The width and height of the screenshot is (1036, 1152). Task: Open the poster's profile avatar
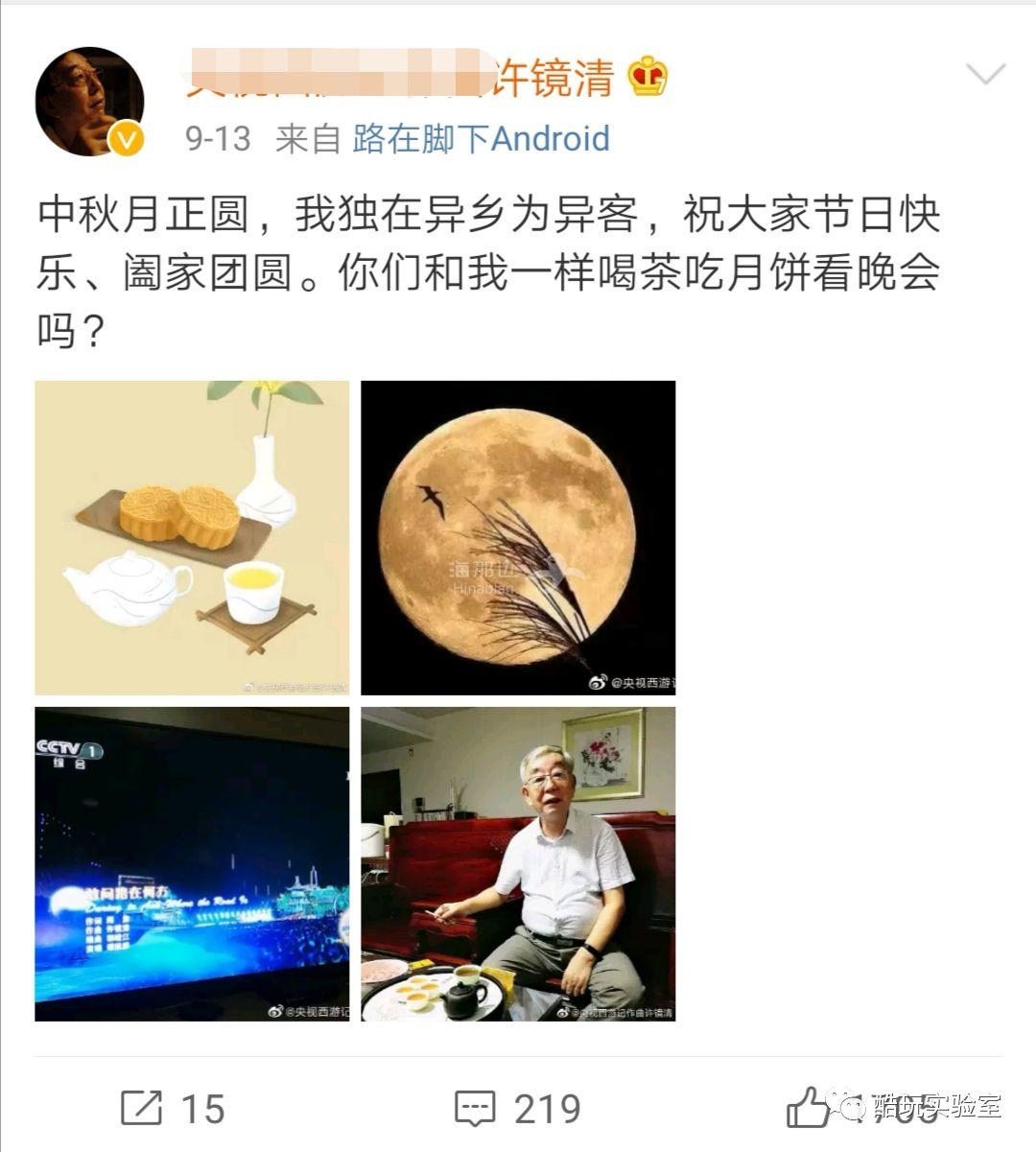(x=89, y=101)
